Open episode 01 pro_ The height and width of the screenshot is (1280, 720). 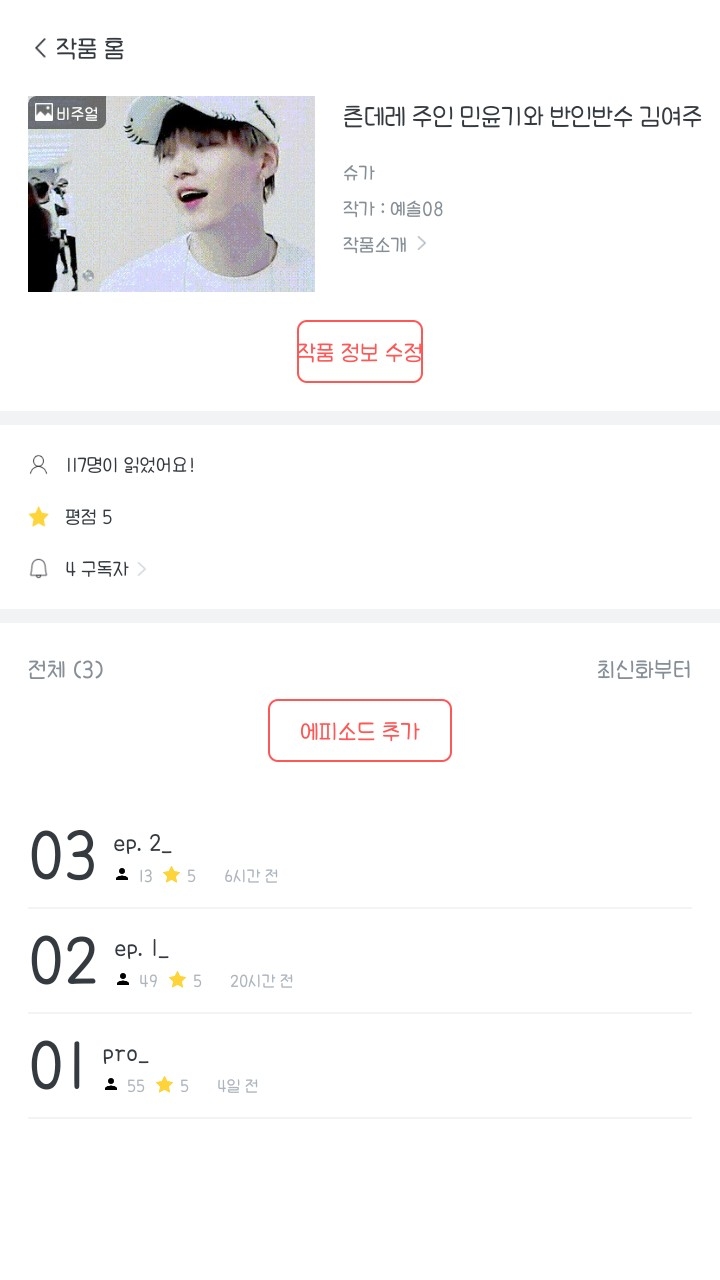click(360, 1067)
